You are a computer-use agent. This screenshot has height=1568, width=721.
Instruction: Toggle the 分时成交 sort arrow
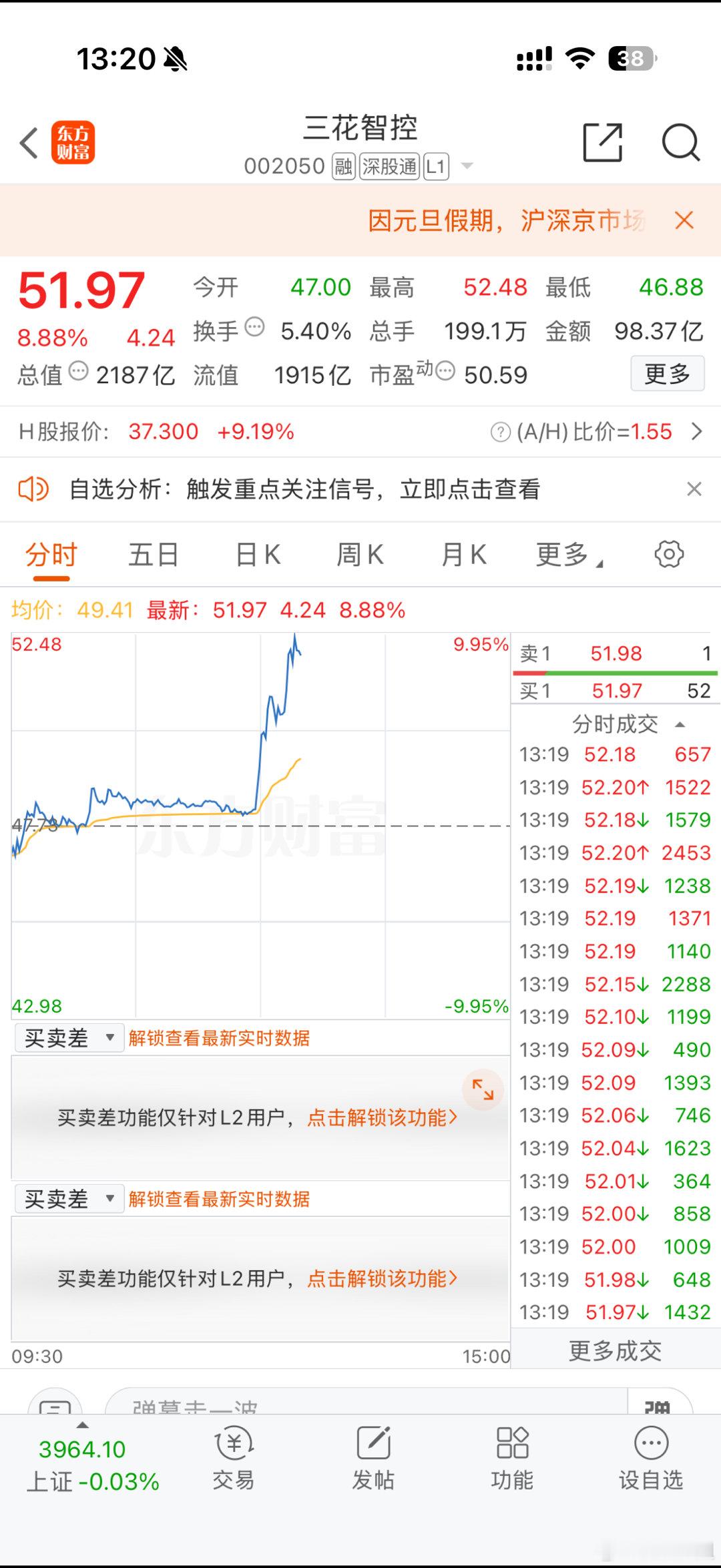[x=680, y=723]
